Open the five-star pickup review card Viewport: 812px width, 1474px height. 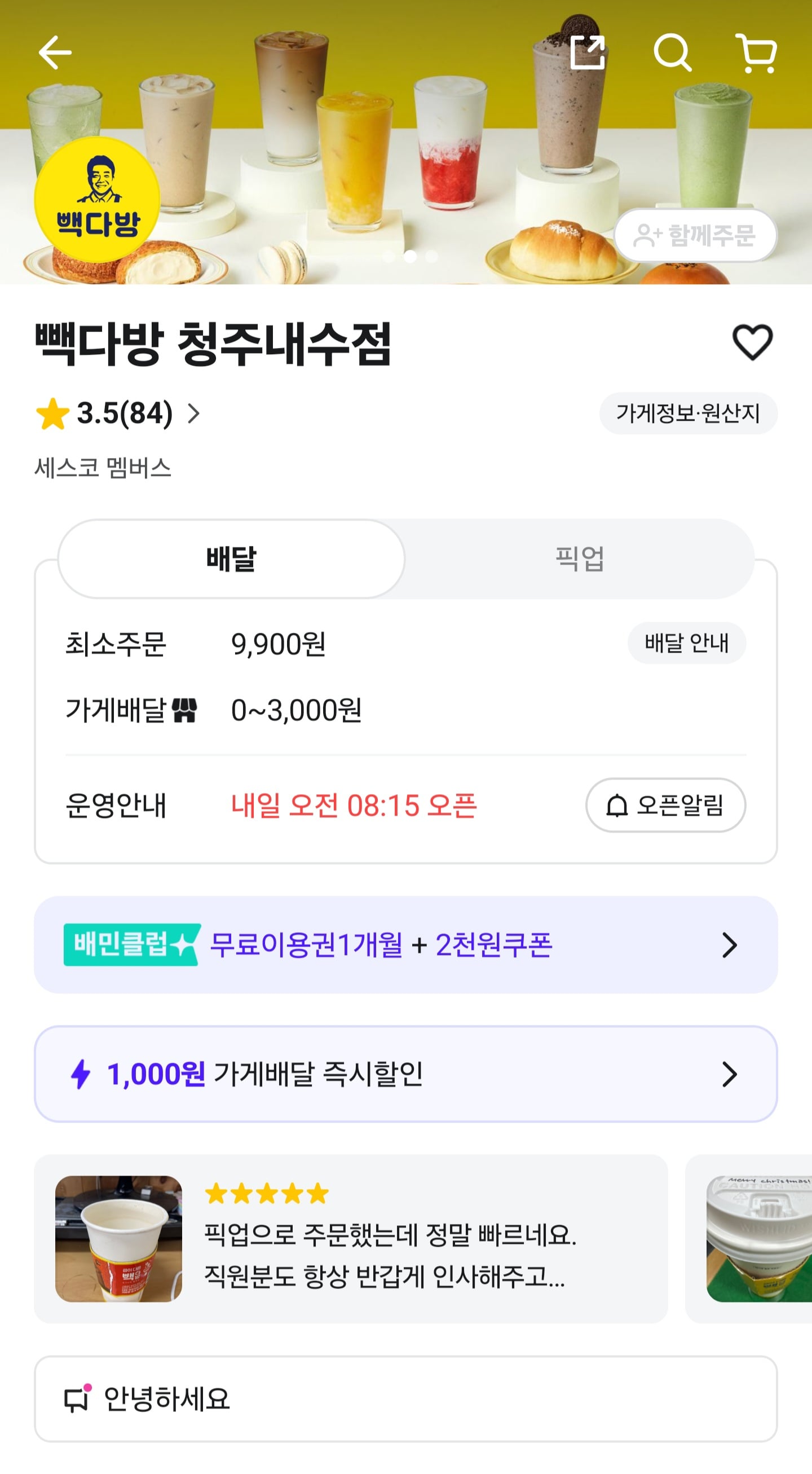(351, 1239)
